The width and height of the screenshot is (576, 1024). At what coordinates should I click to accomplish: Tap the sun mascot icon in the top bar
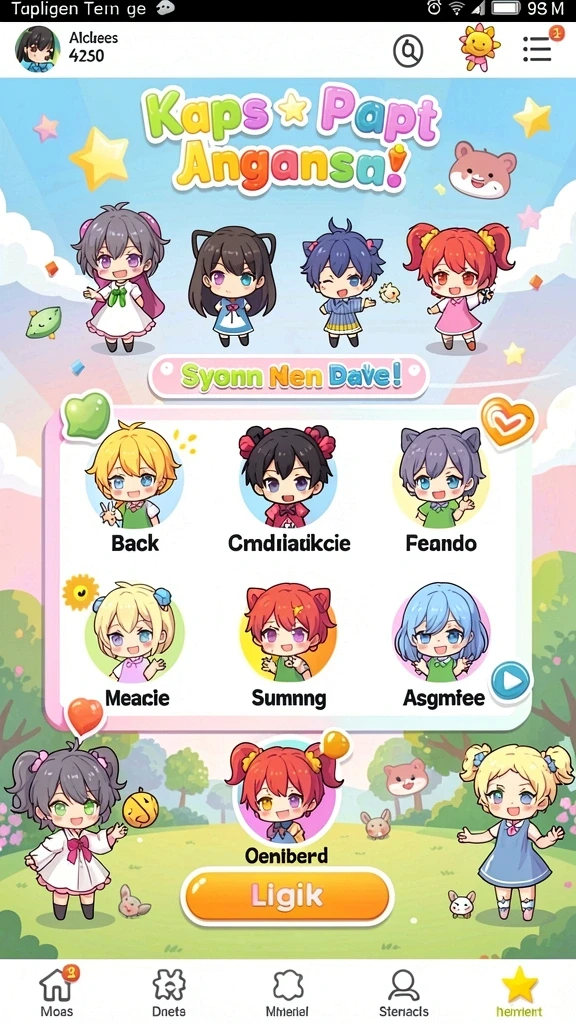pos(479,47)
